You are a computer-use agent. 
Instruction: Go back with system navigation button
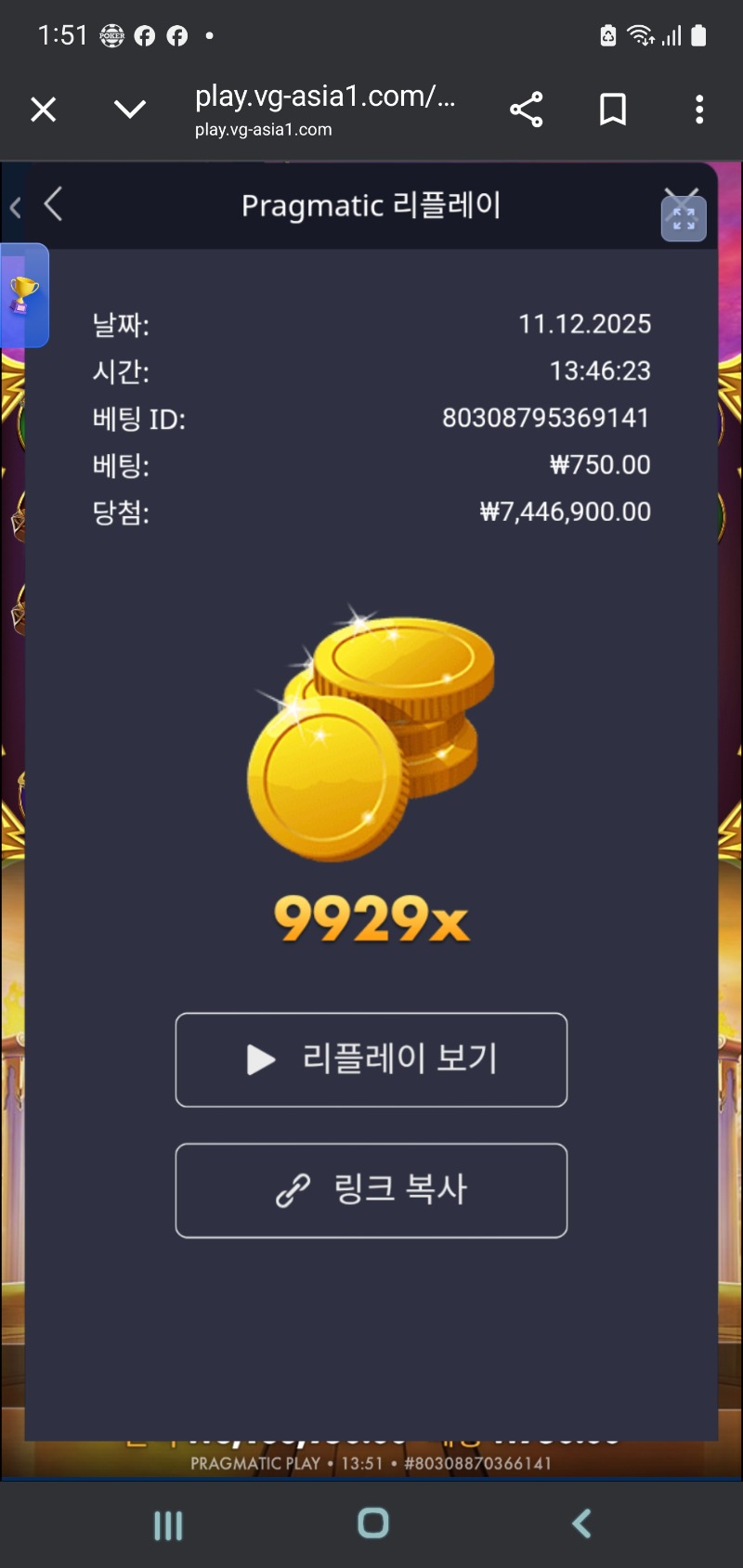click(x=581, y=1523)
